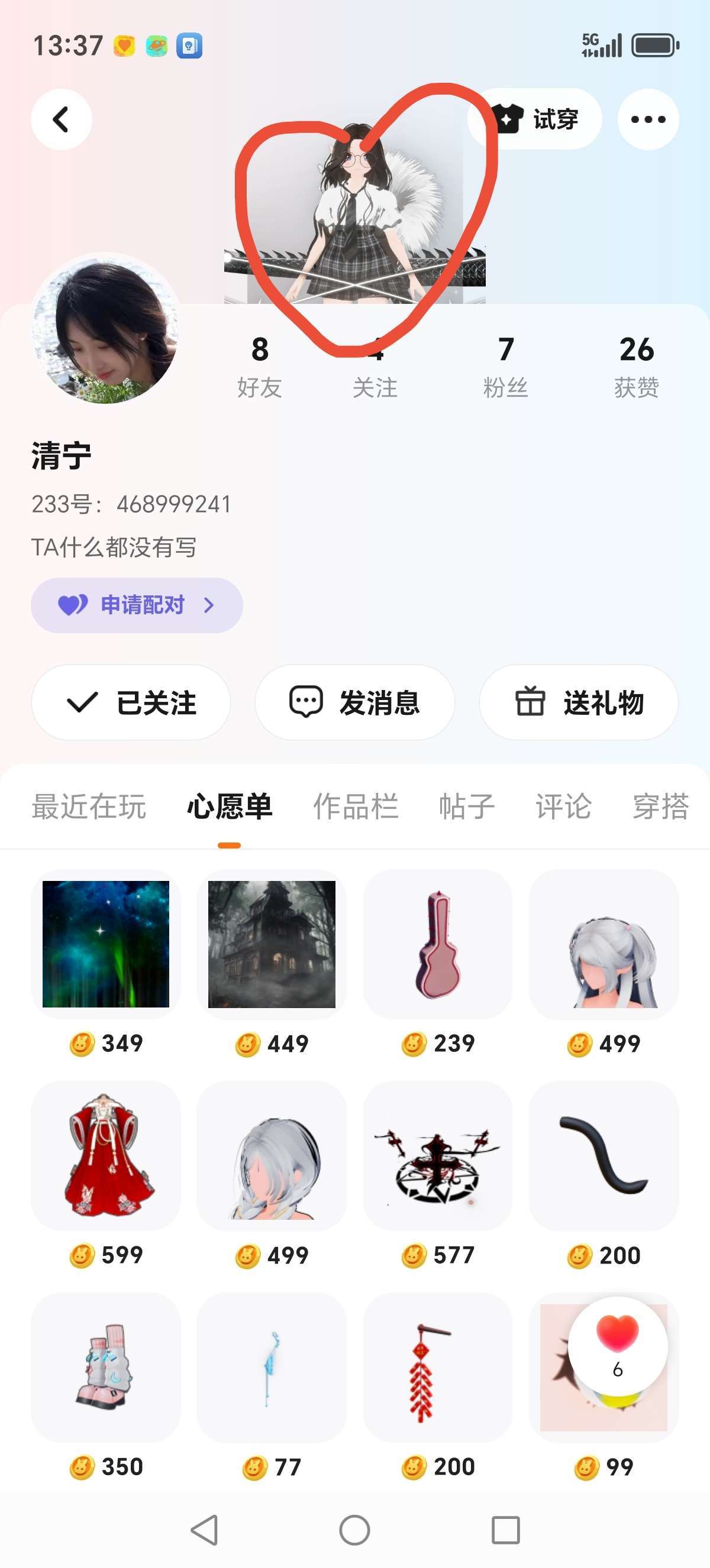The width and height of the screenshot is (710, 1568).
Task: Switch to the 作品栏 tab
Action: pos(356,806)
